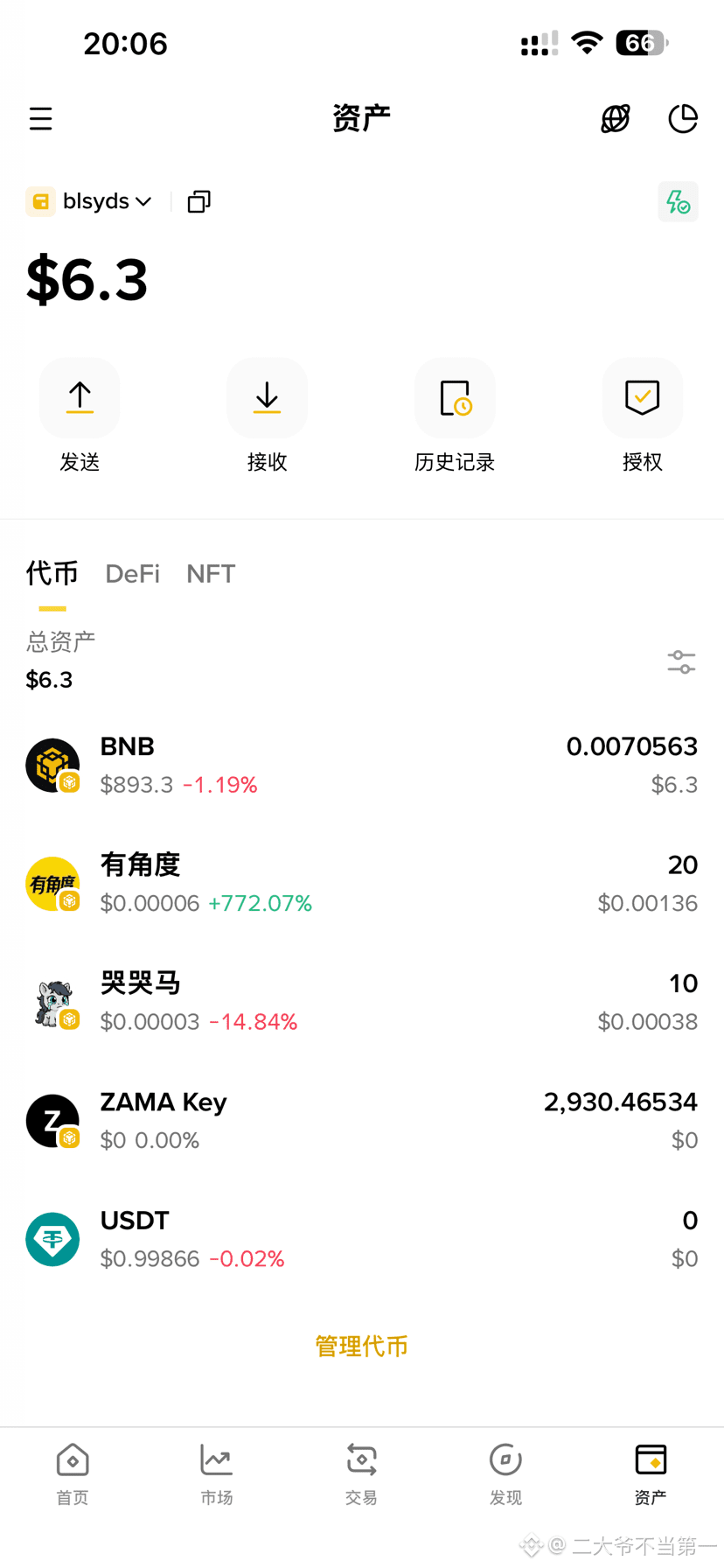
Task: Open the 有角度 token row
Action: tap(362, 884)
